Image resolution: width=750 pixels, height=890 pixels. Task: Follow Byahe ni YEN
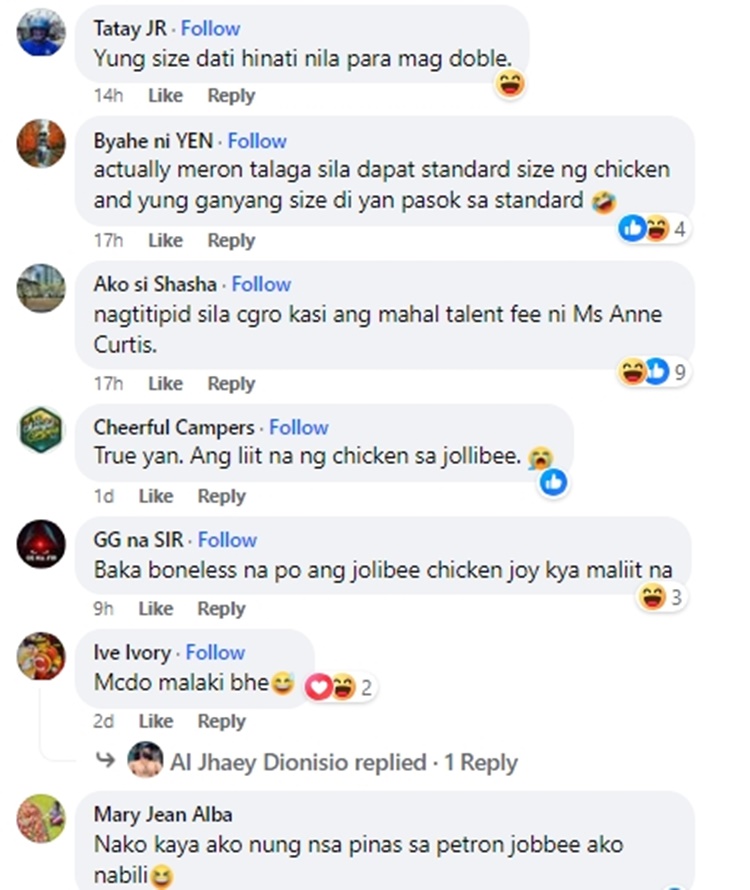(257, 141)
